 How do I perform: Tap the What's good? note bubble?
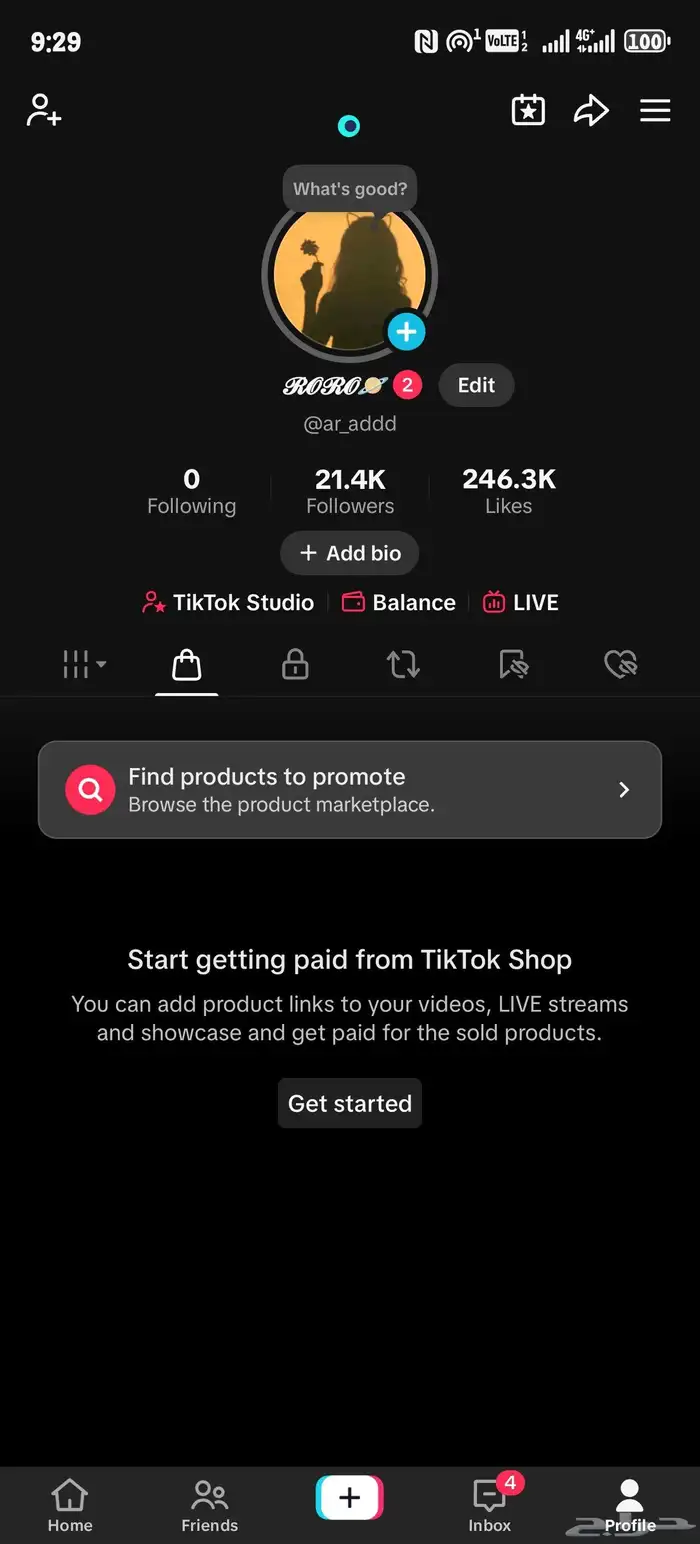click(x=350, y=189)
